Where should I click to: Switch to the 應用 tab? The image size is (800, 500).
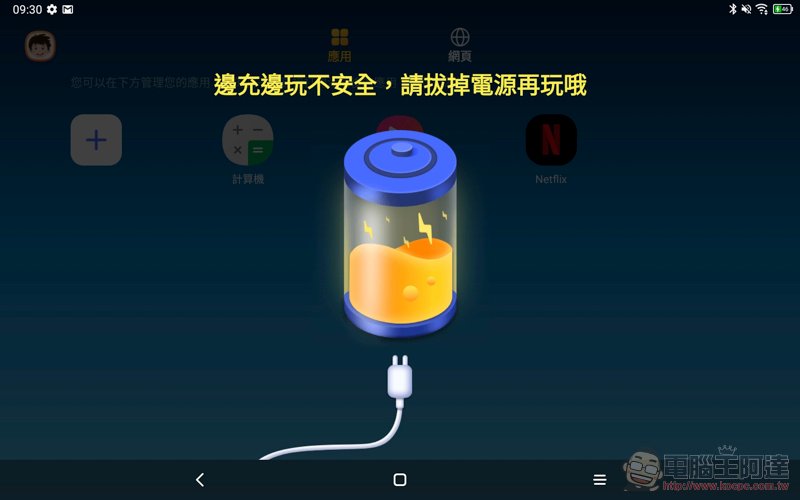click(x=340, y=45)
